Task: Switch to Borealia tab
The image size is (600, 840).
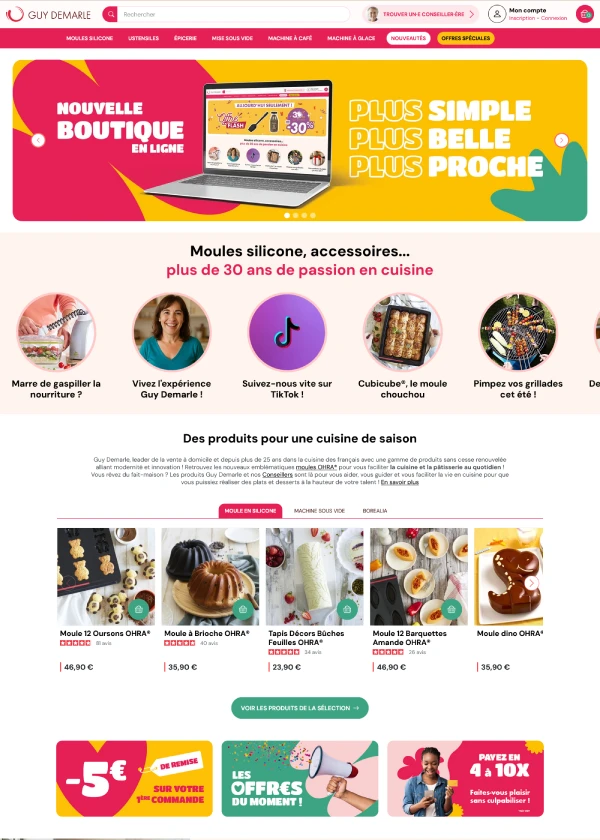Action: click(375, 511)
